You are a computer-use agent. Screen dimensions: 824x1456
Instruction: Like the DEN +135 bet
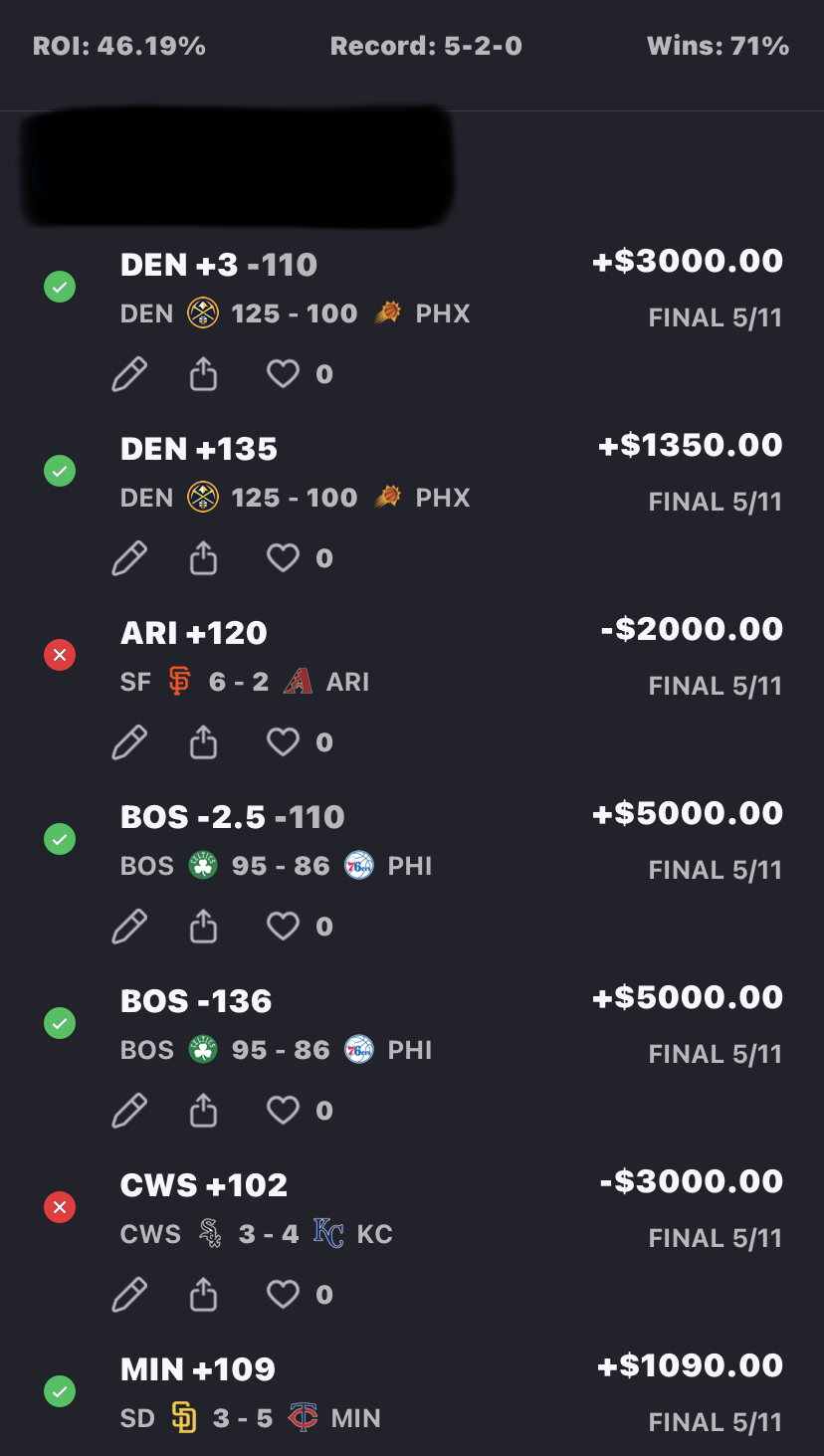click(283, 558)
